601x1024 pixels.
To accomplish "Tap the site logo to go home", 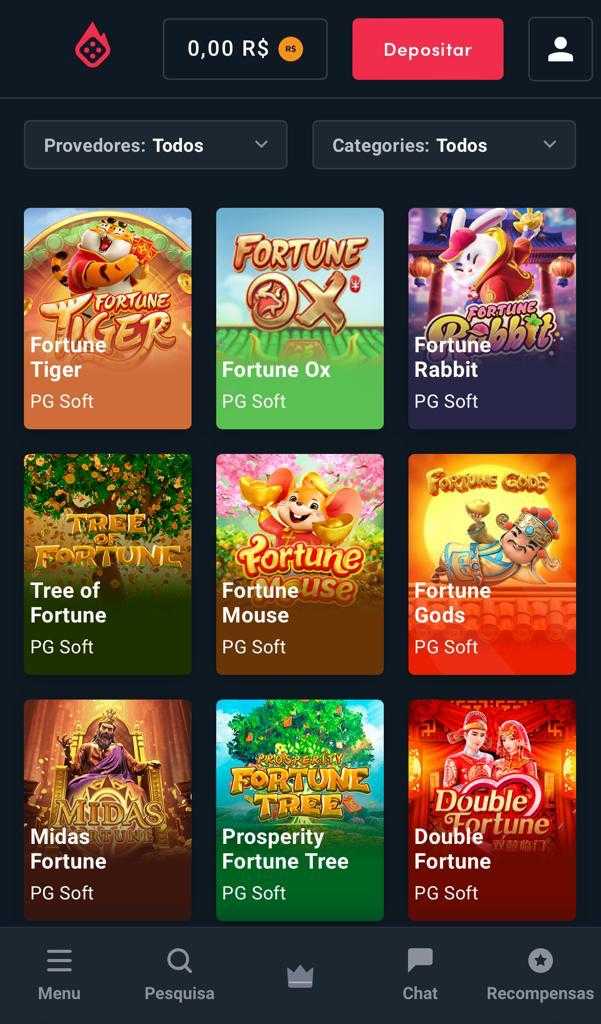I will (x=93, y=47).
